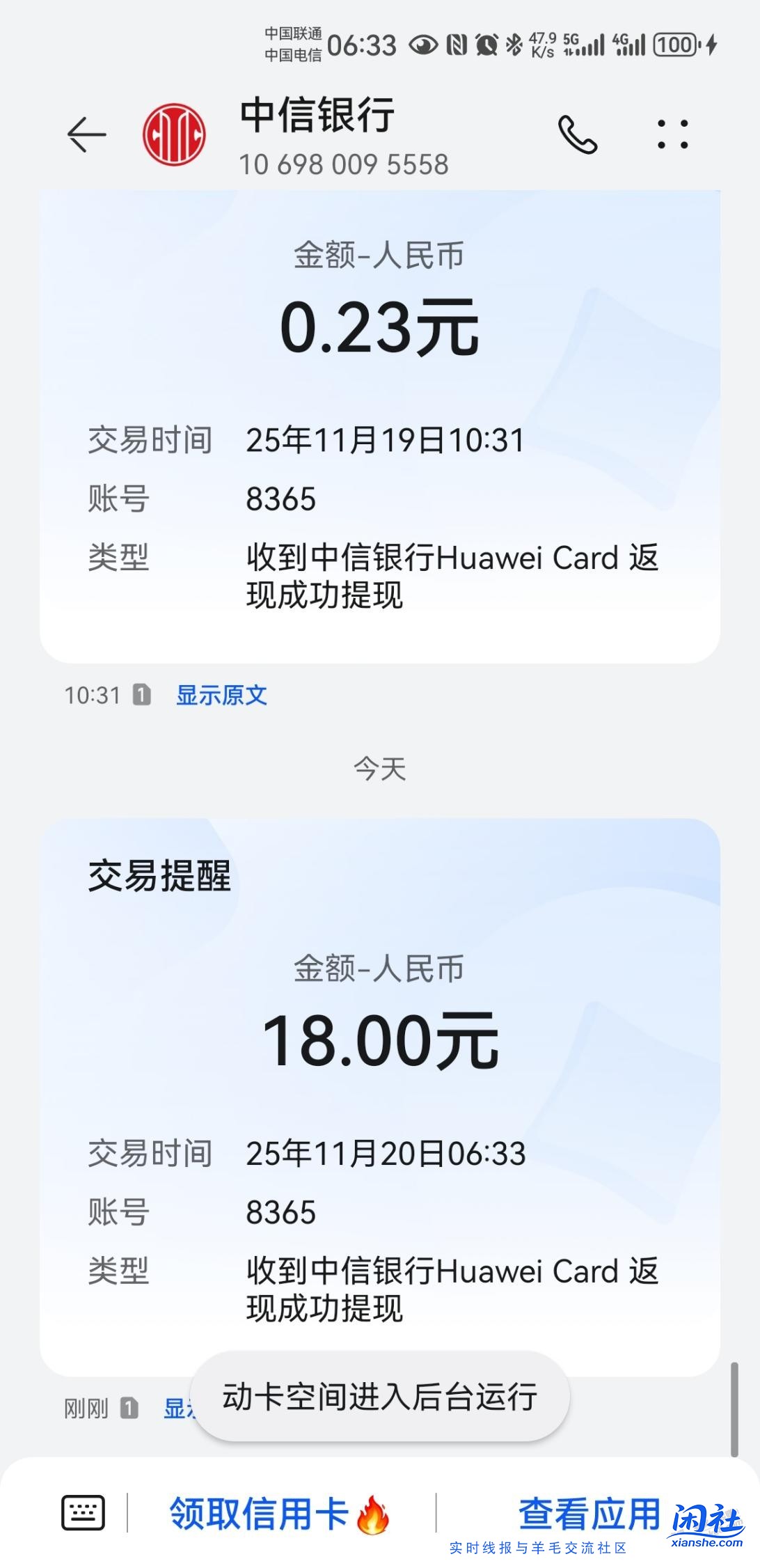Tap the 100 battery indicator
Viewport: 760px width, 1568px height.
click(674, 45)
